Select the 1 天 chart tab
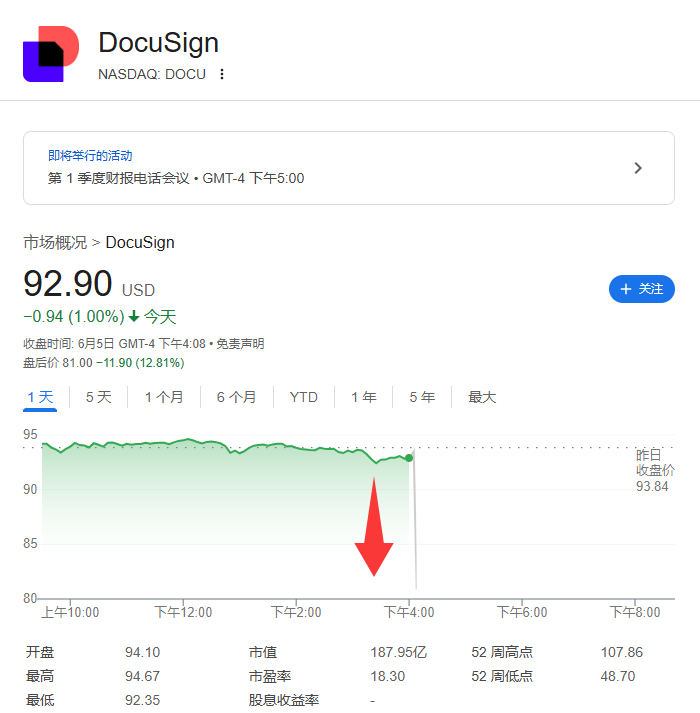 [40, 397]
